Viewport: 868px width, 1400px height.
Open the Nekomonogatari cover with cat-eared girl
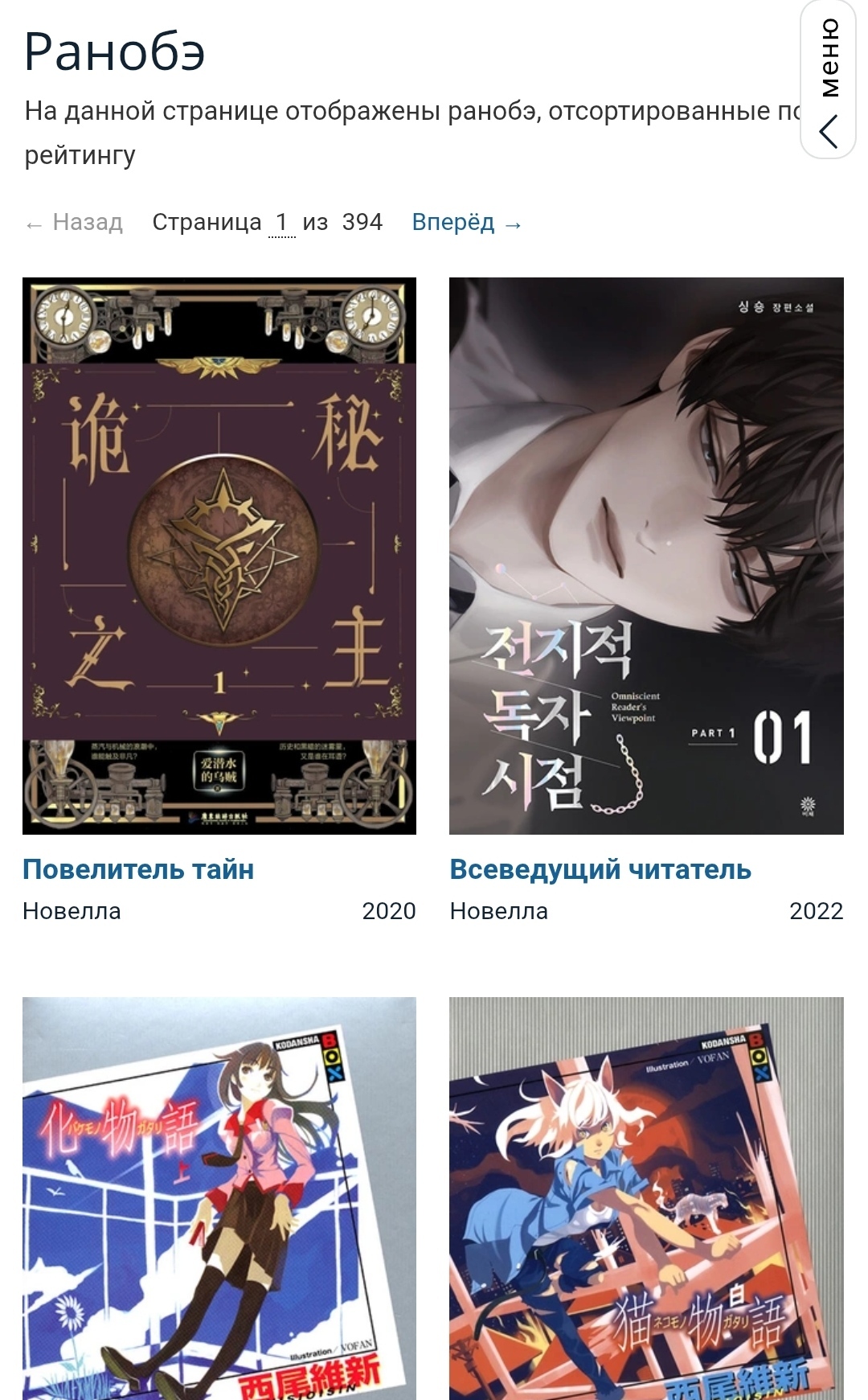click(646, 1198)
